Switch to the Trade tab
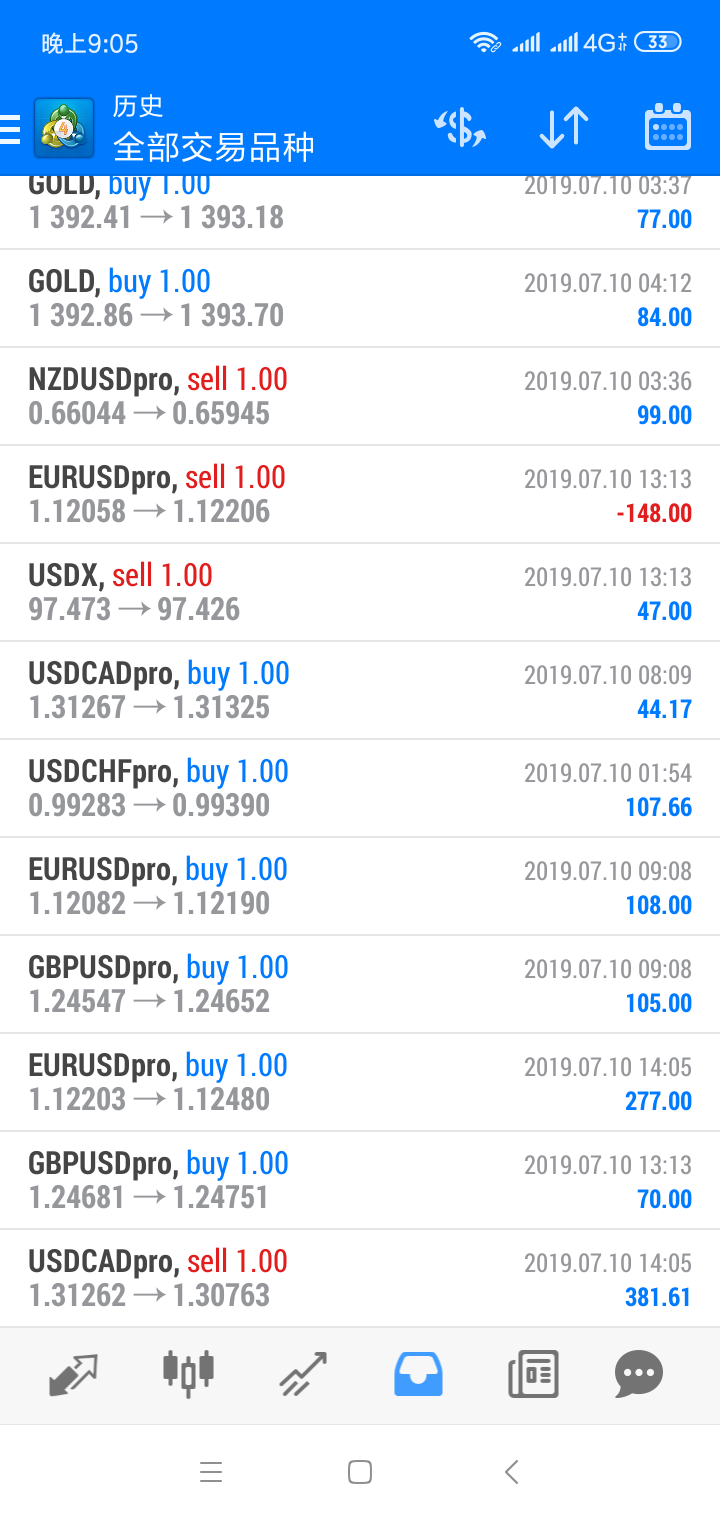The height and width of the screenshot is (1520, 720). (303, 1374)
